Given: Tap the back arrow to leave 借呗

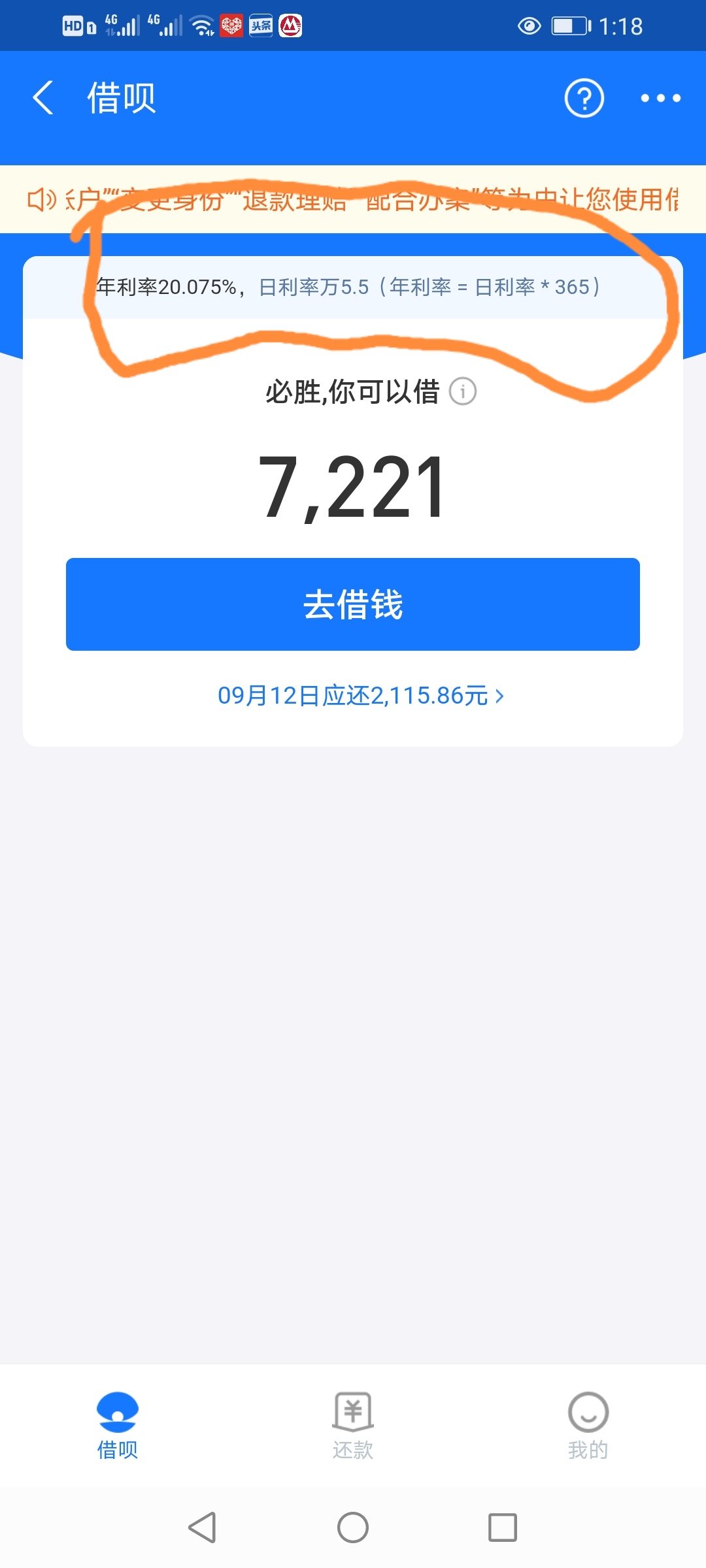Looking at the screenshot, I should coord(42,98).
